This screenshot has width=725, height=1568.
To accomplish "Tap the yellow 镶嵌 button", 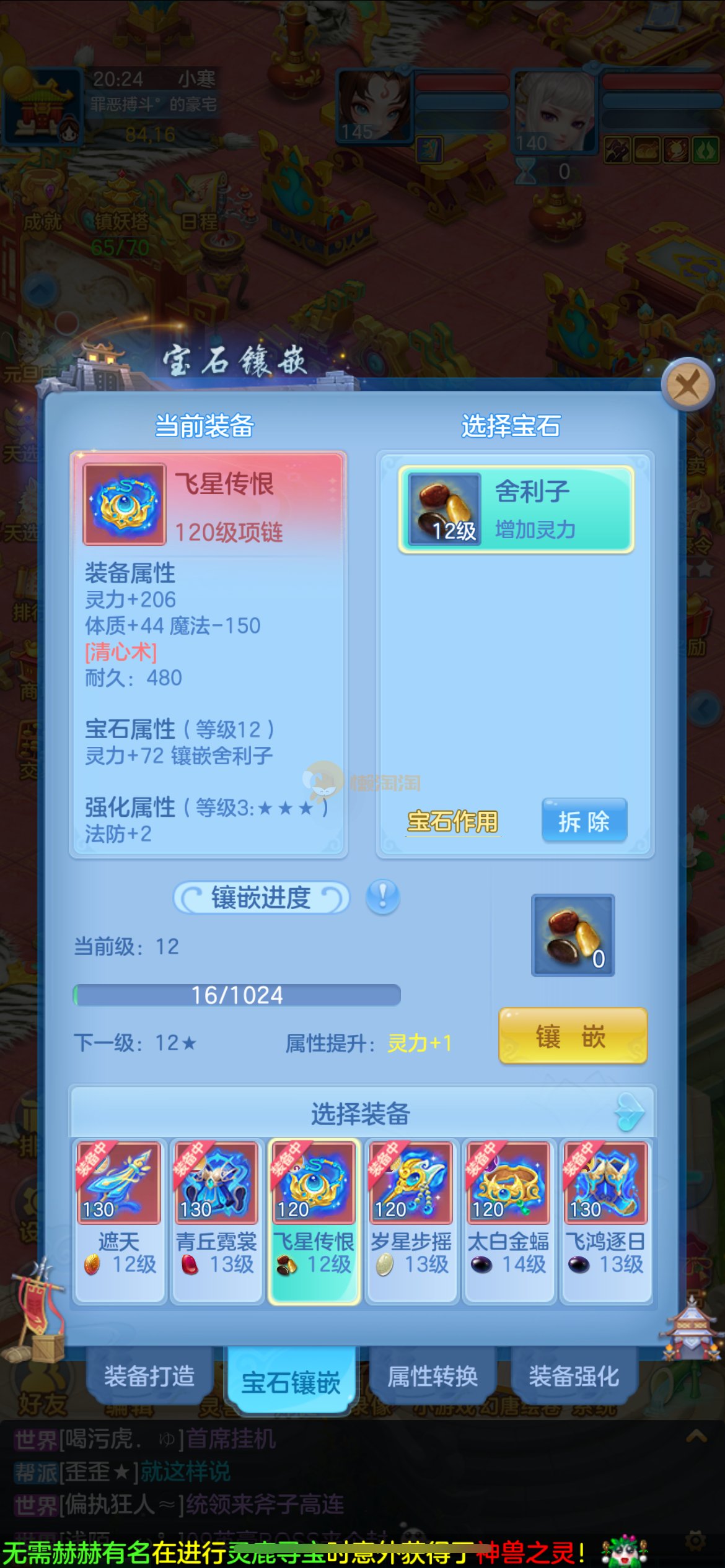I will pyautogui.click(x=573, y=1035).
